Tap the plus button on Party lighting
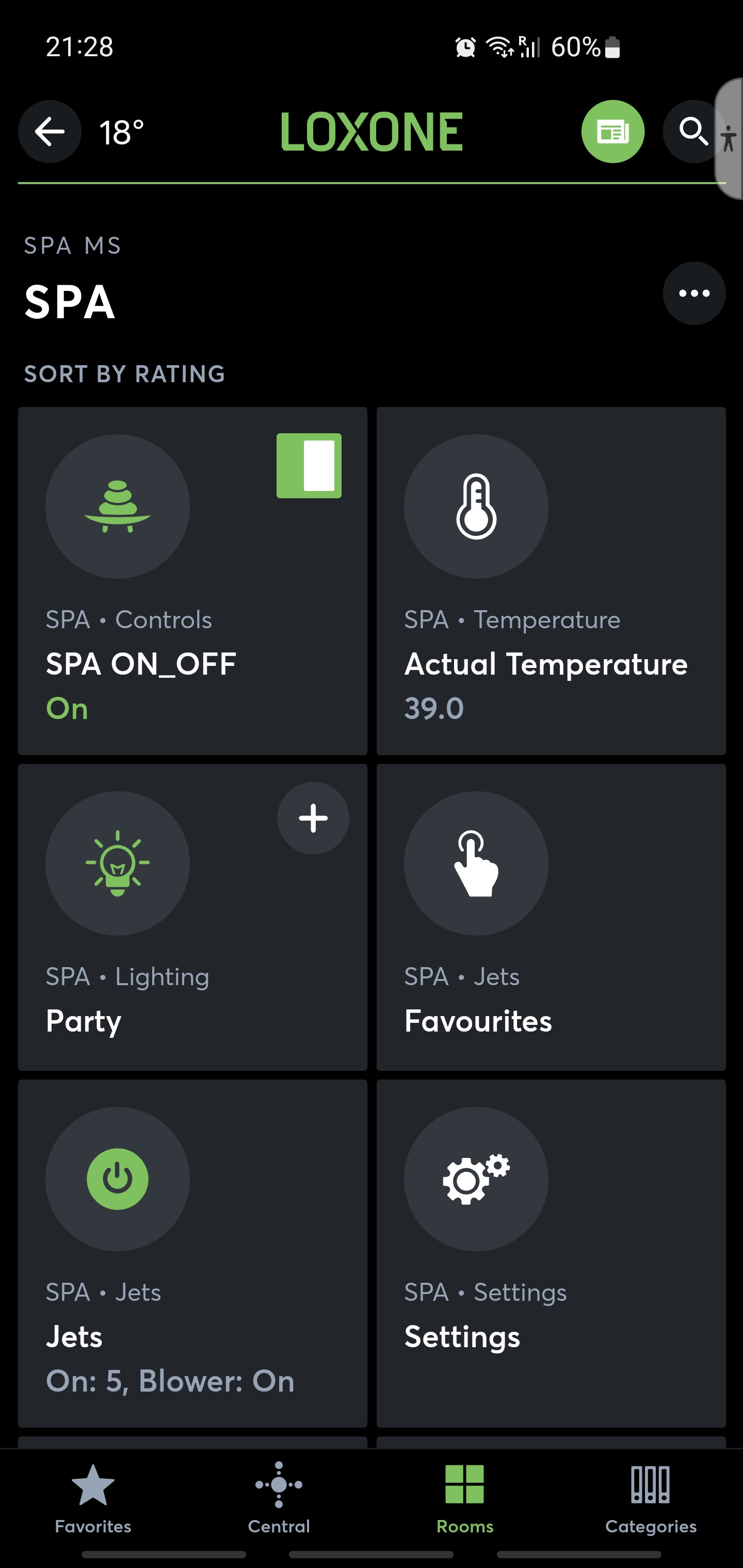743x1568 pixels. tap(313, 818)
